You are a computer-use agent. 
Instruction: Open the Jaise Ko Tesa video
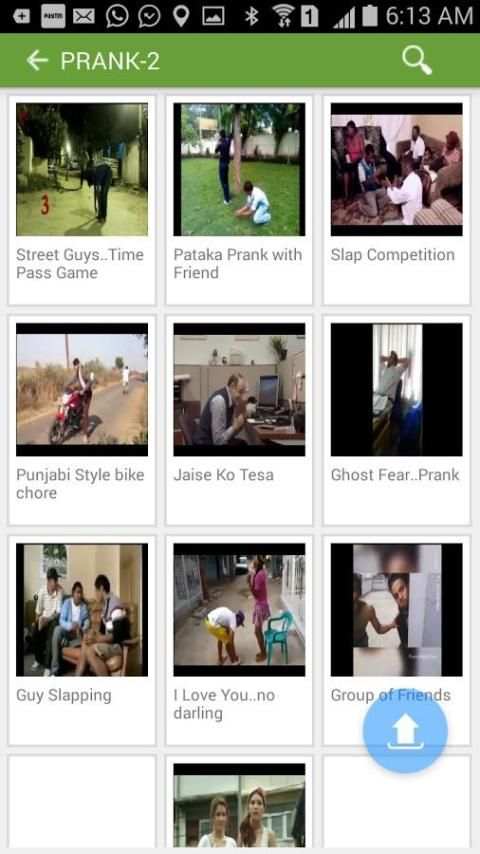pos(239,420)
